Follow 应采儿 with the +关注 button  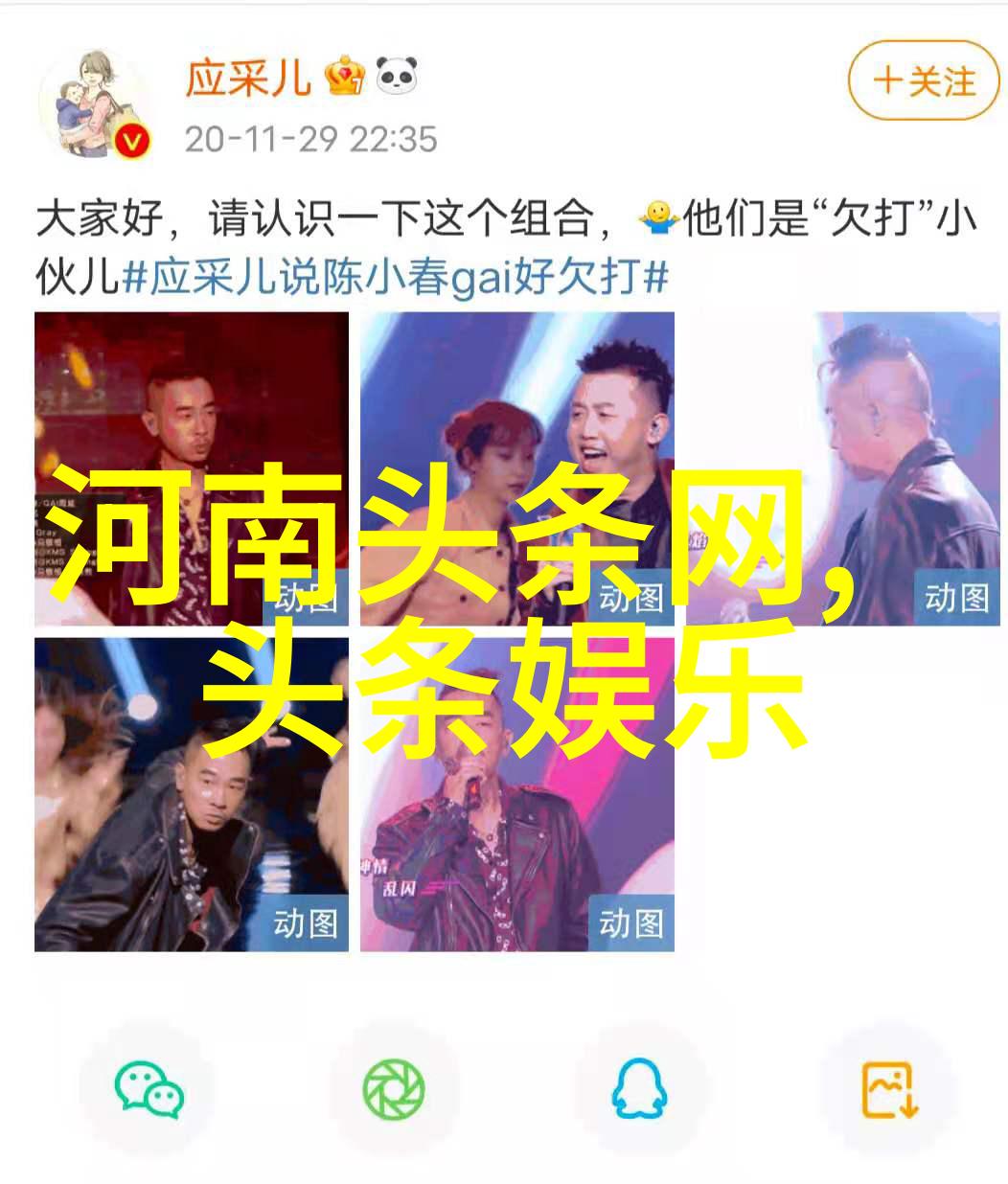[924, 80]
